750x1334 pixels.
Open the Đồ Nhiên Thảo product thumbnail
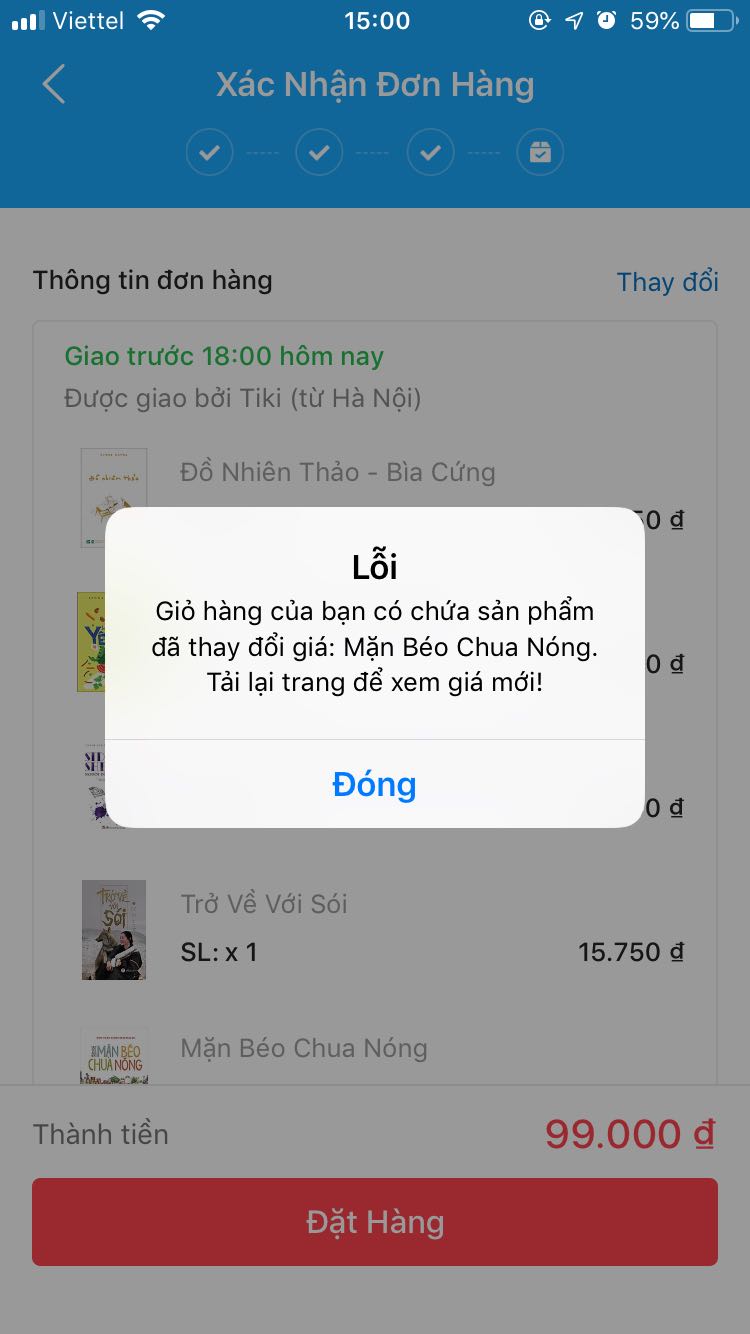pyautogui.click(x=113, y=498)
